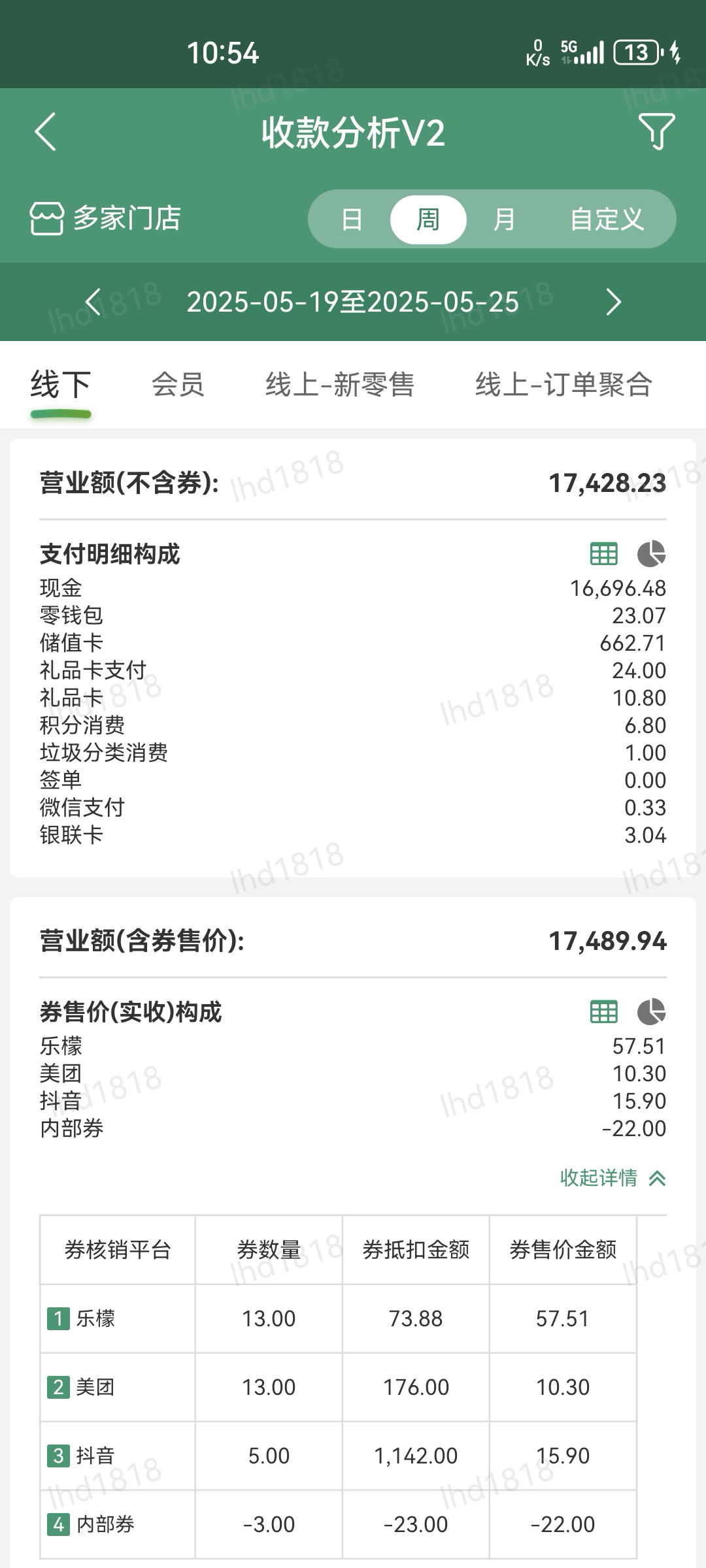Switch to the 日 period

pos(352,220)
